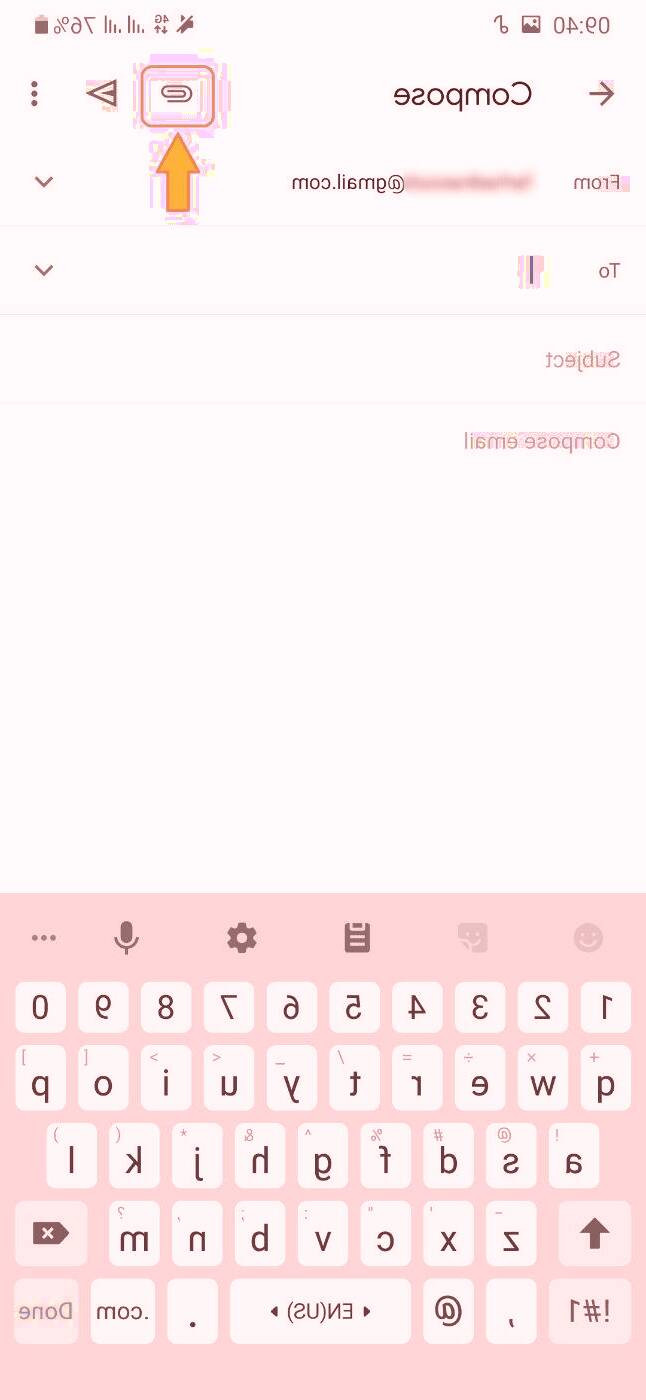646x1400 pixels.
Task: Tap the attach file paperclip icon
Action: coord(177,95)
